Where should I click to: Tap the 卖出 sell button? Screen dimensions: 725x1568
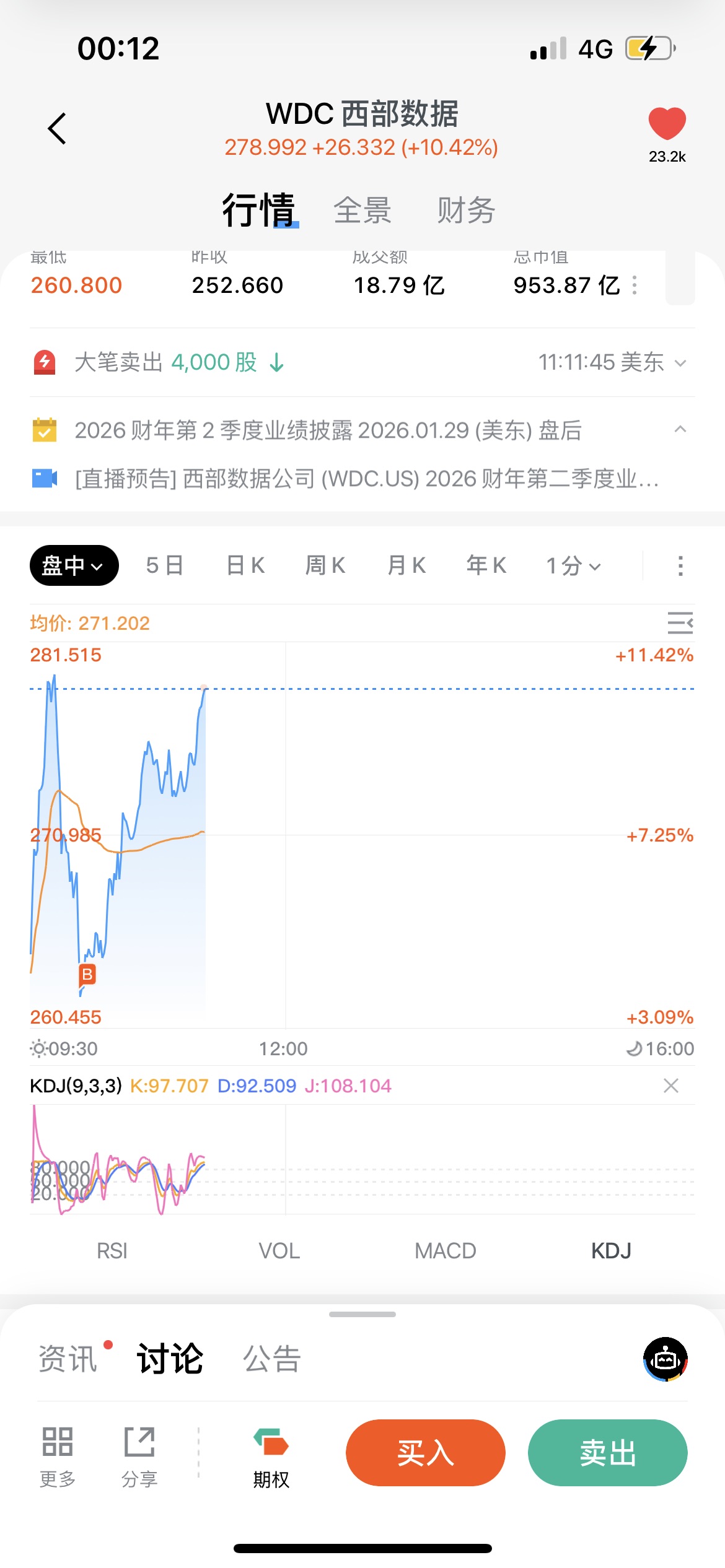coord(607,1453)
